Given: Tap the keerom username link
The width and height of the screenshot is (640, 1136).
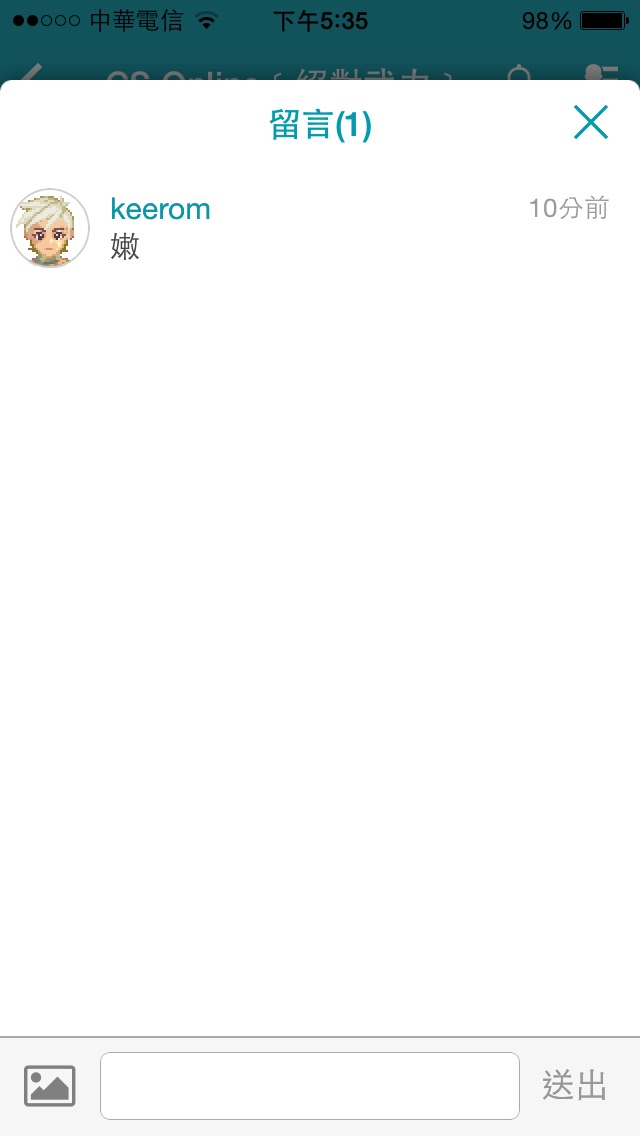Looking at the screenshot, I should (x=160, y=209).
